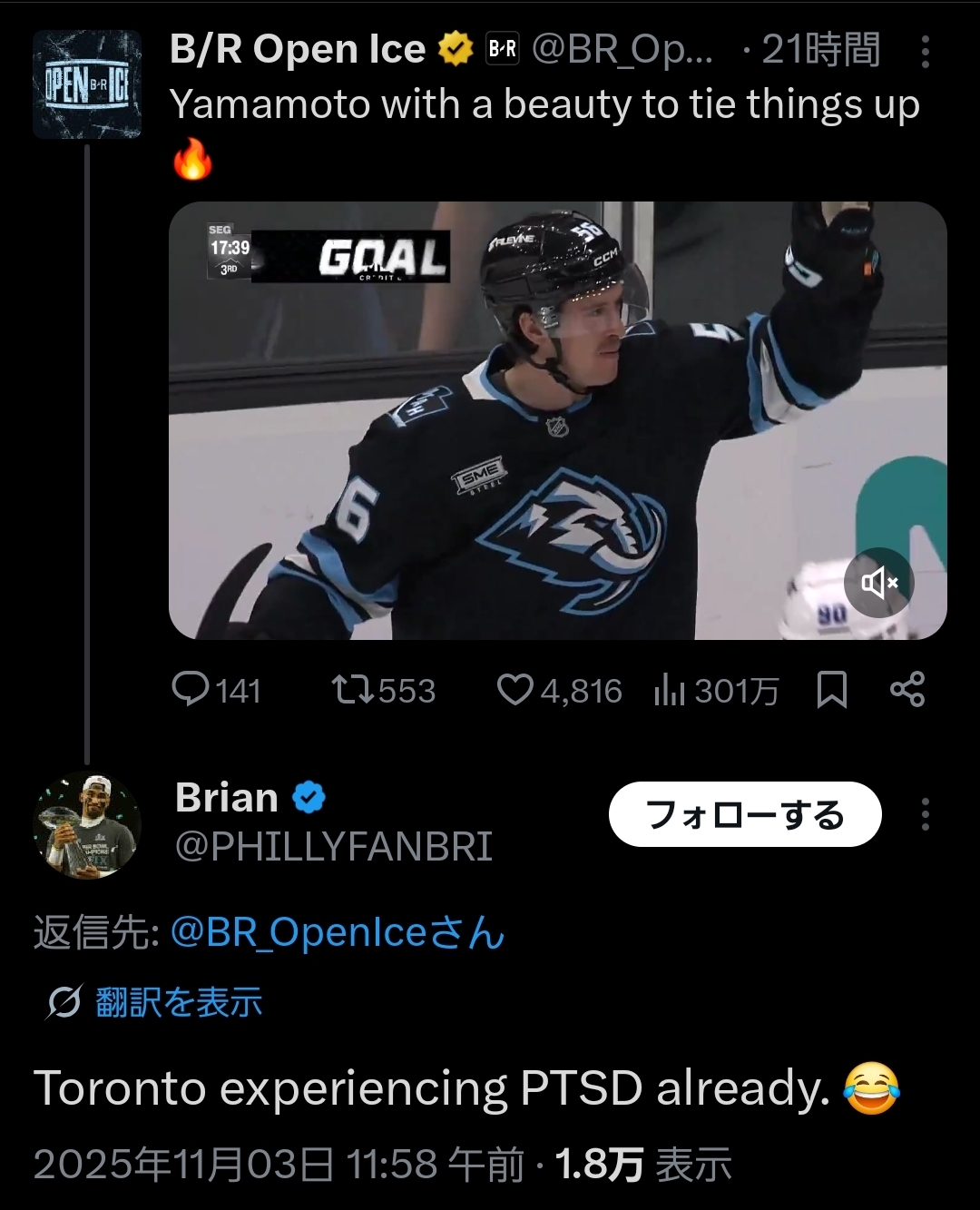Screen dimensions: 980x1210
Task: Follow Brian with フォローする button
Action: [x=744, y=814]
